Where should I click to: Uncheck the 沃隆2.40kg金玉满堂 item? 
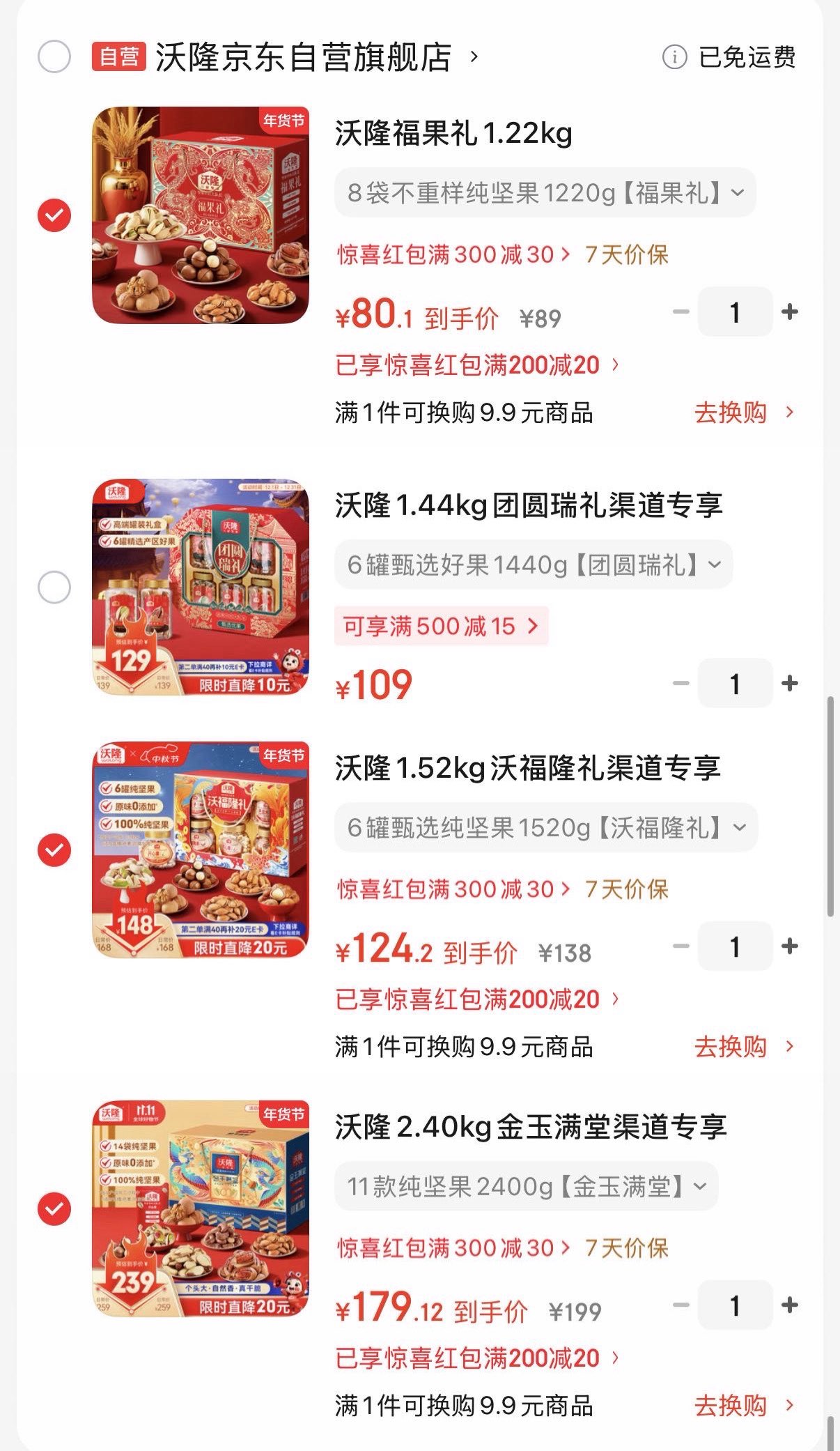(54, 1209)
